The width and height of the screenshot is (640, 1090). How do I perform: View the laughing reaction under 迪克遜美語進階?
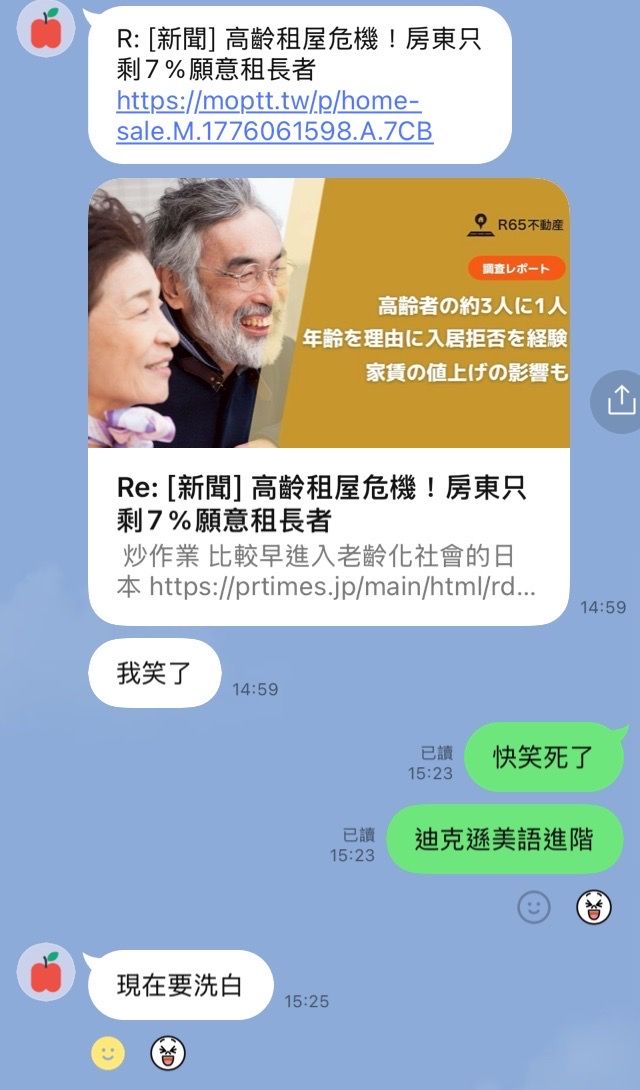click(x=593, y=907)
